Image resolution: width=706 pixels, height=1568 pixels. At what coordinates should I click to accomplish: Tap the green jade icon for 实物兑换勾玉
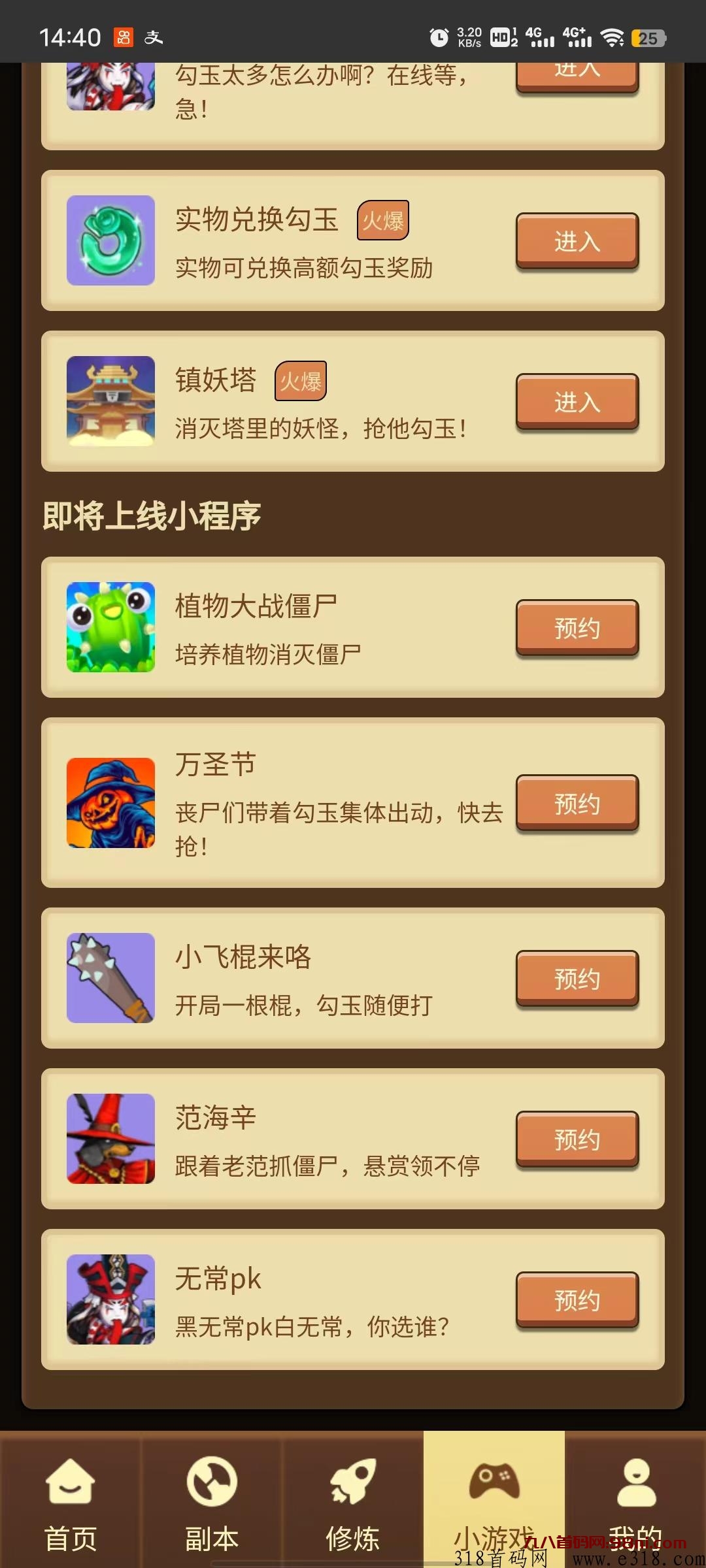click(110, 240)
